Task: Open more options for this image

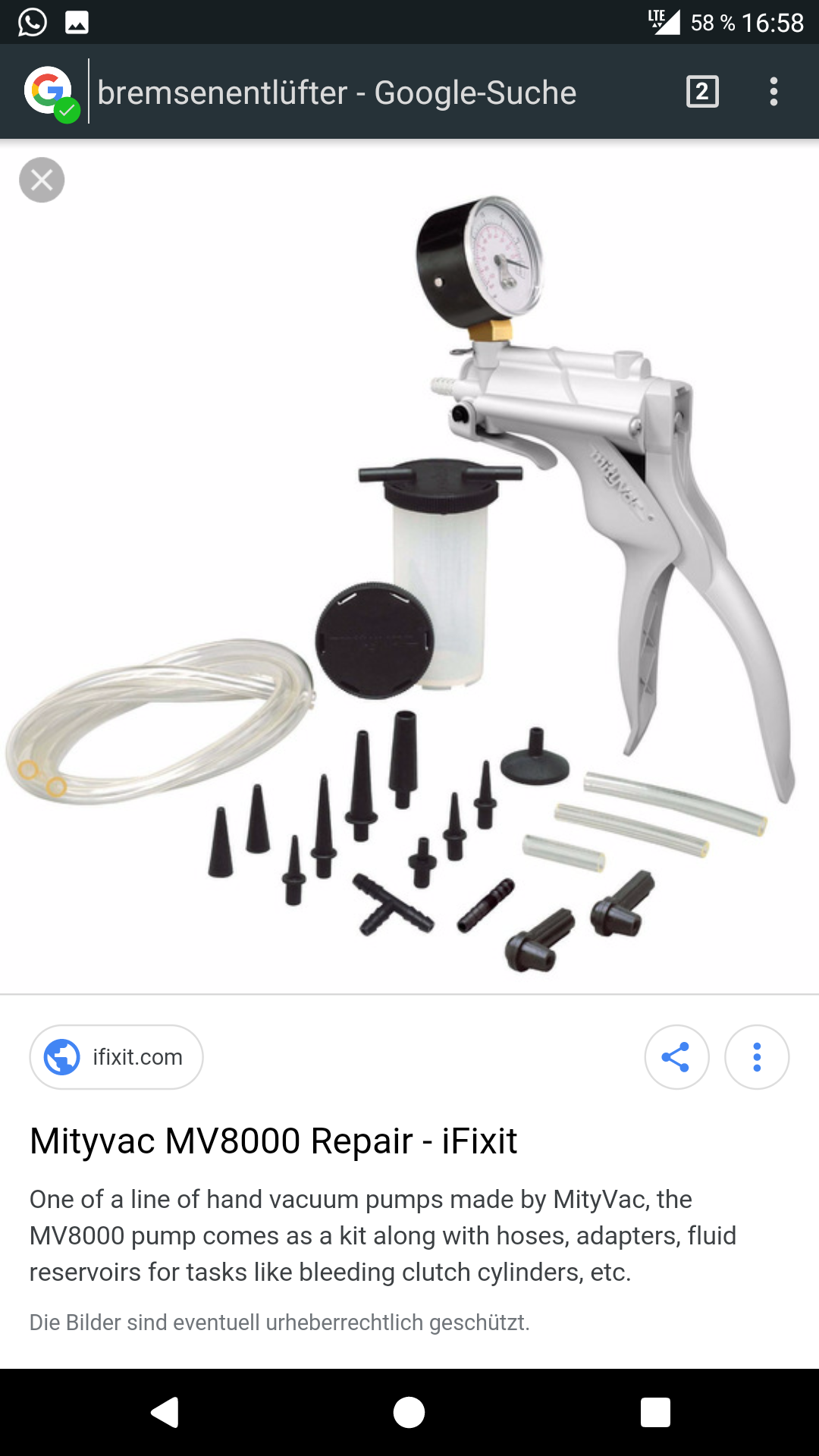Action: coord(757,1057)
